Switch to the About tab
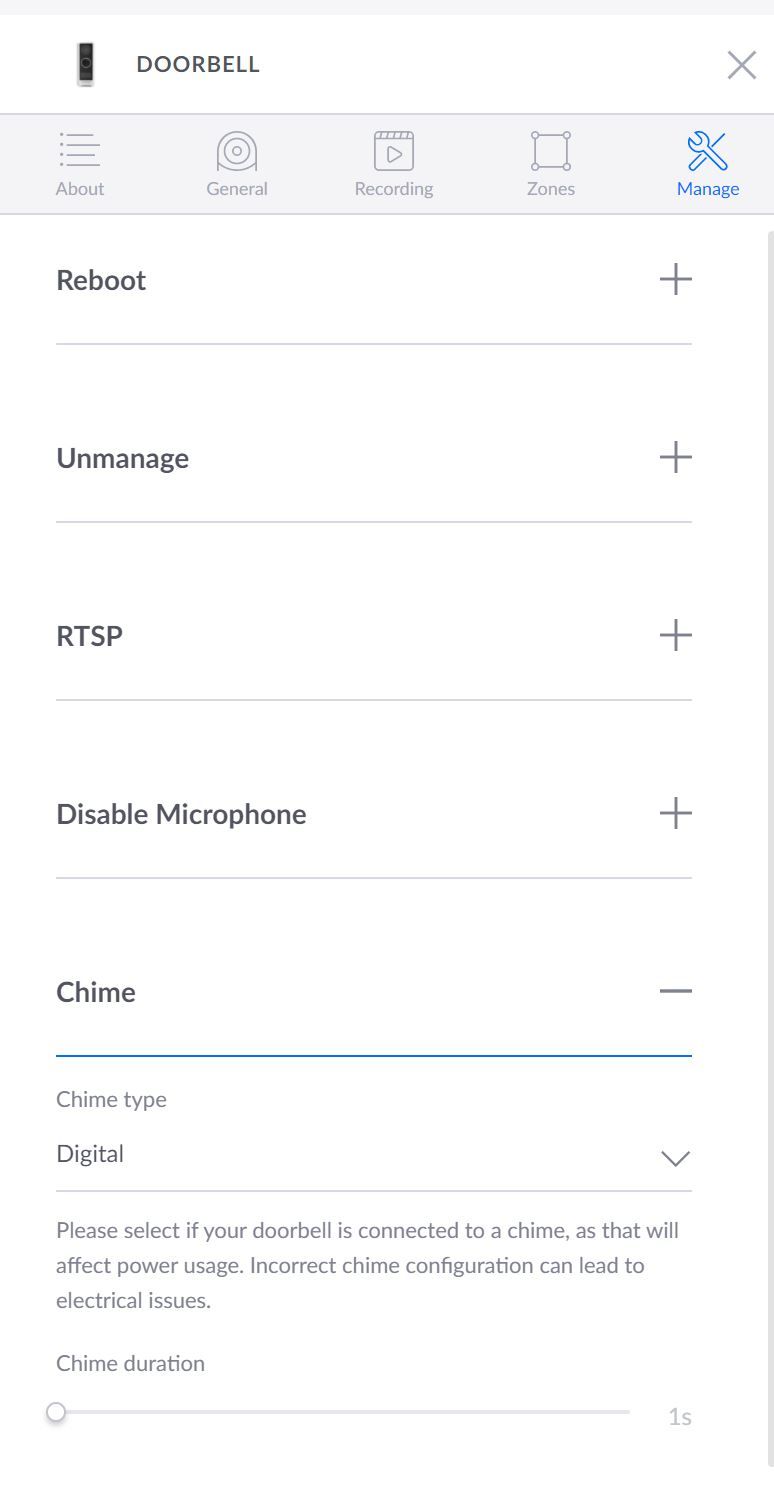Image resolution: width=774 pixels, height=1488 pixels. (x=80, y=165)
